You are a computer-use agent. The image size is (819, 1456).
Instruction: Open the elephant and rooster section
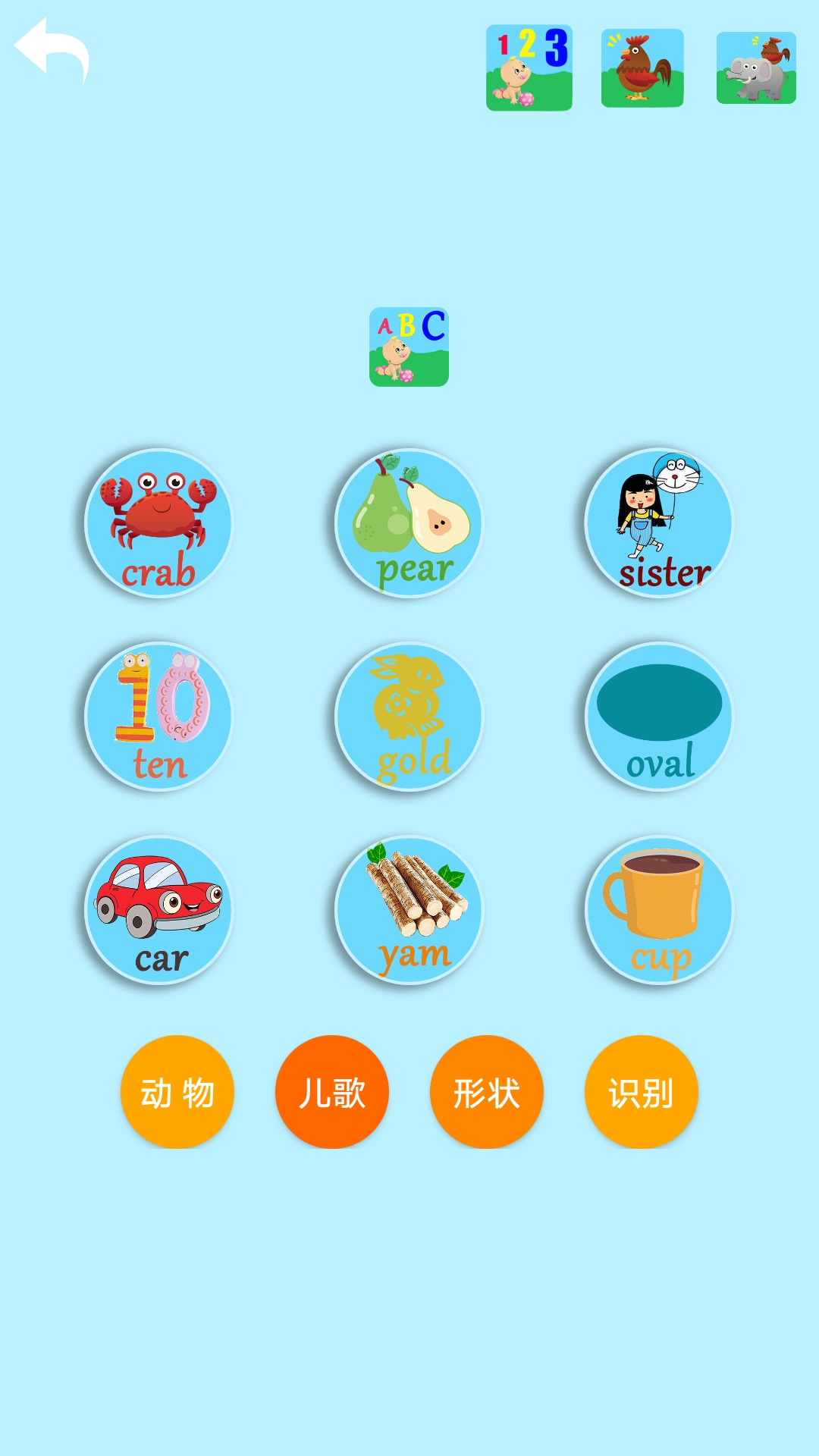(x=756, y=68)
